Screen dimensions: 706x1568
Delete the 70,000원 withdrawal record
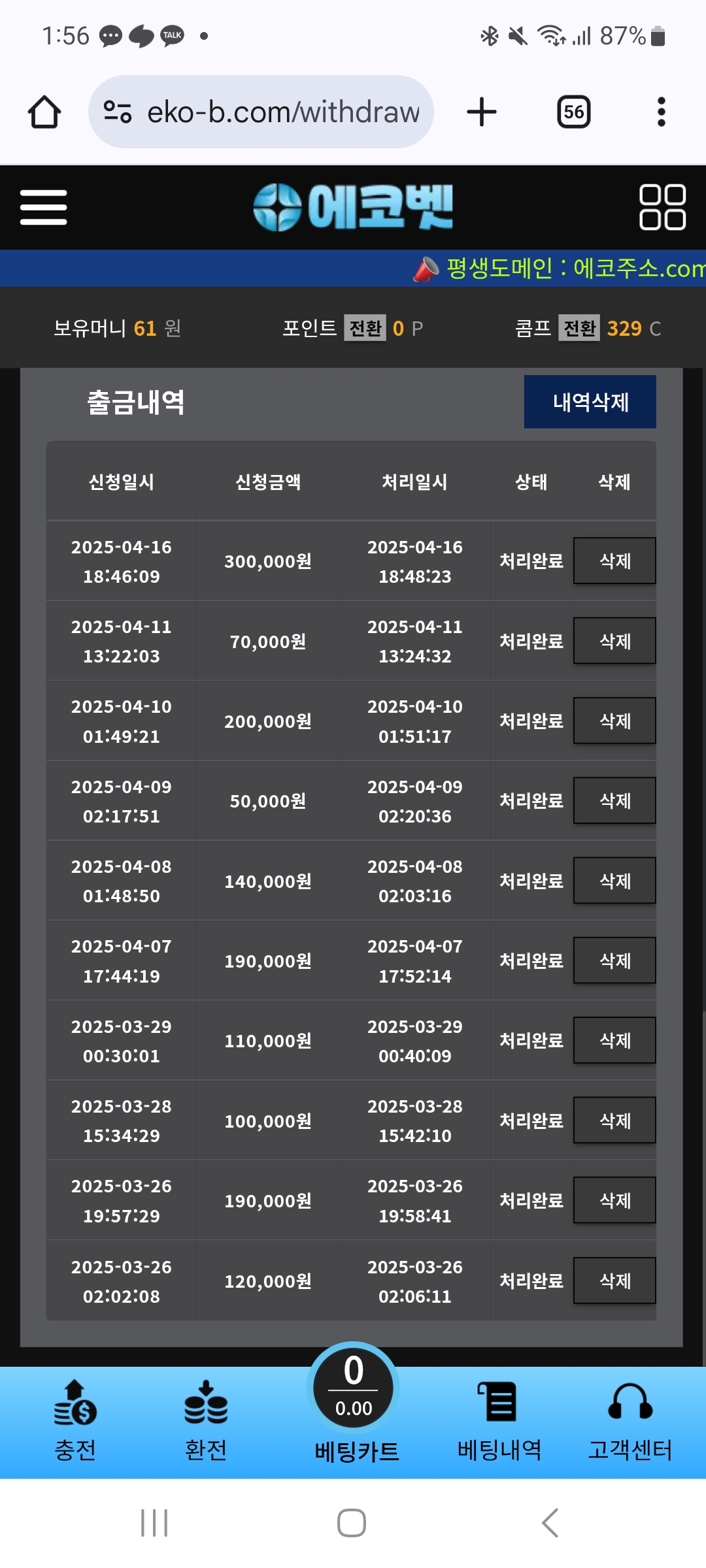point(614,641)
